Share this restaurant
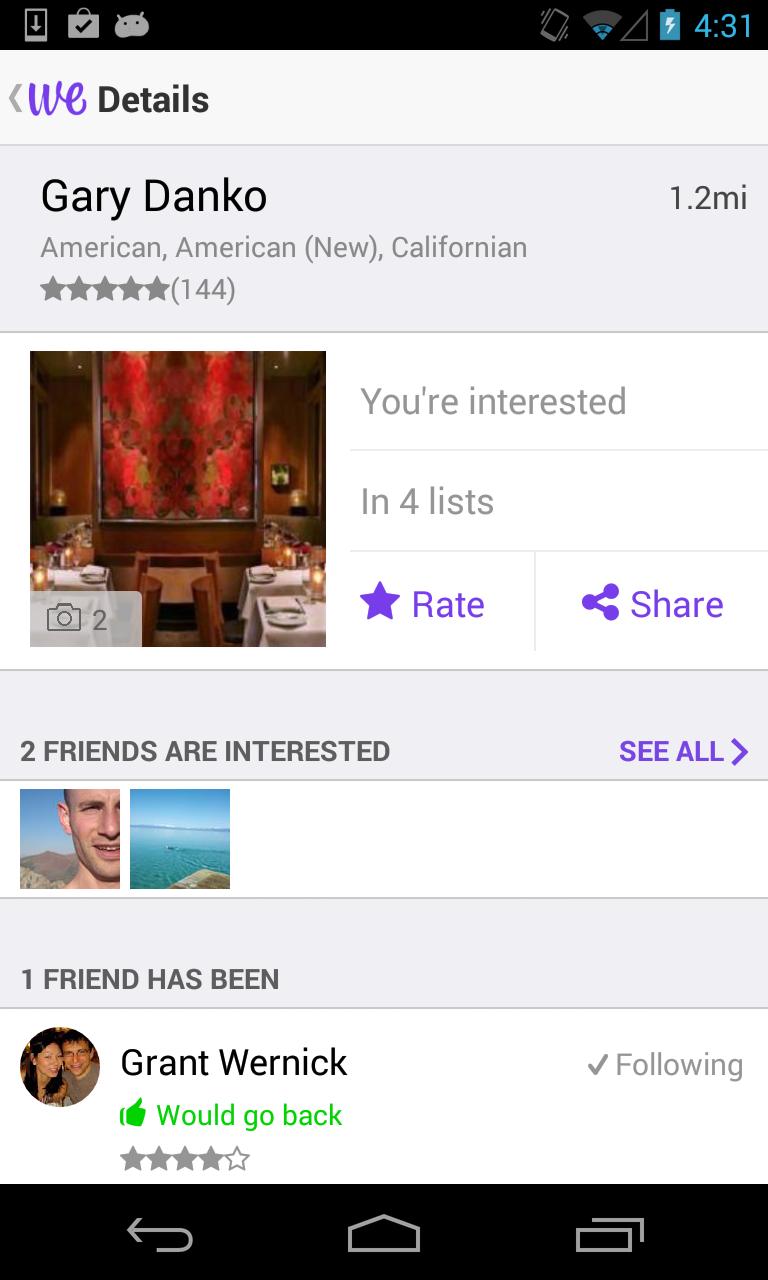The height and width of the screenshot is (1280, 768). coord(652,603)
